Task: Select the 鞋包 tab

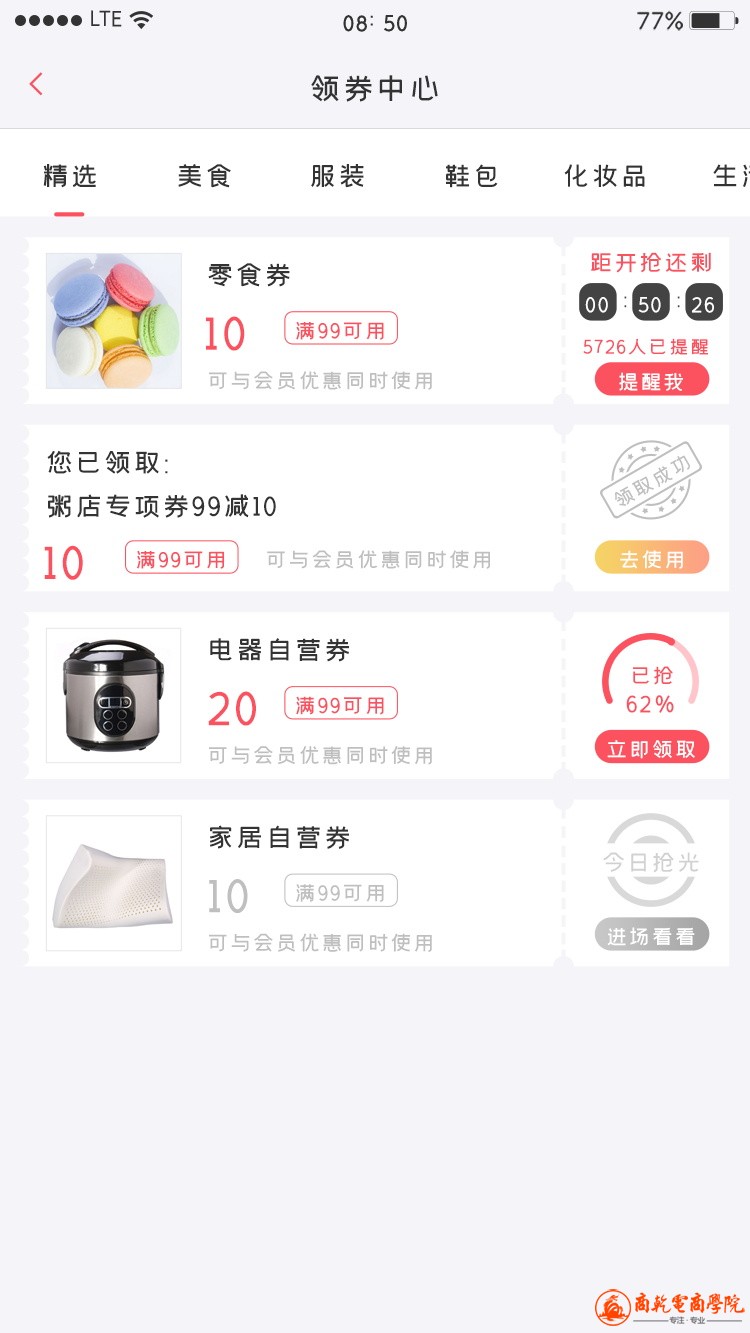Action: click(x=471, y=177)
